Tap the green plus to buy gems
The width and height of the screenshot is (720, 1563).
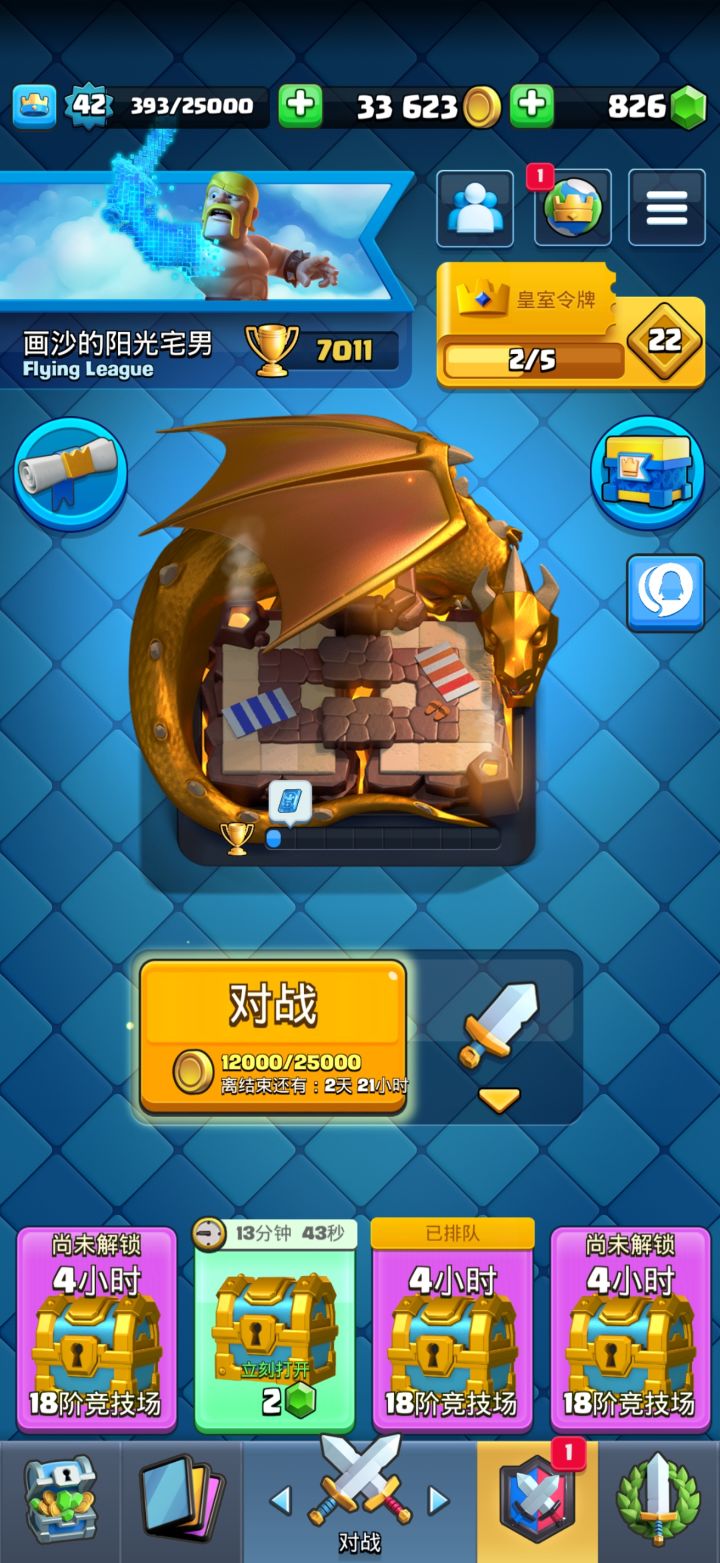[x=532, y=106]
